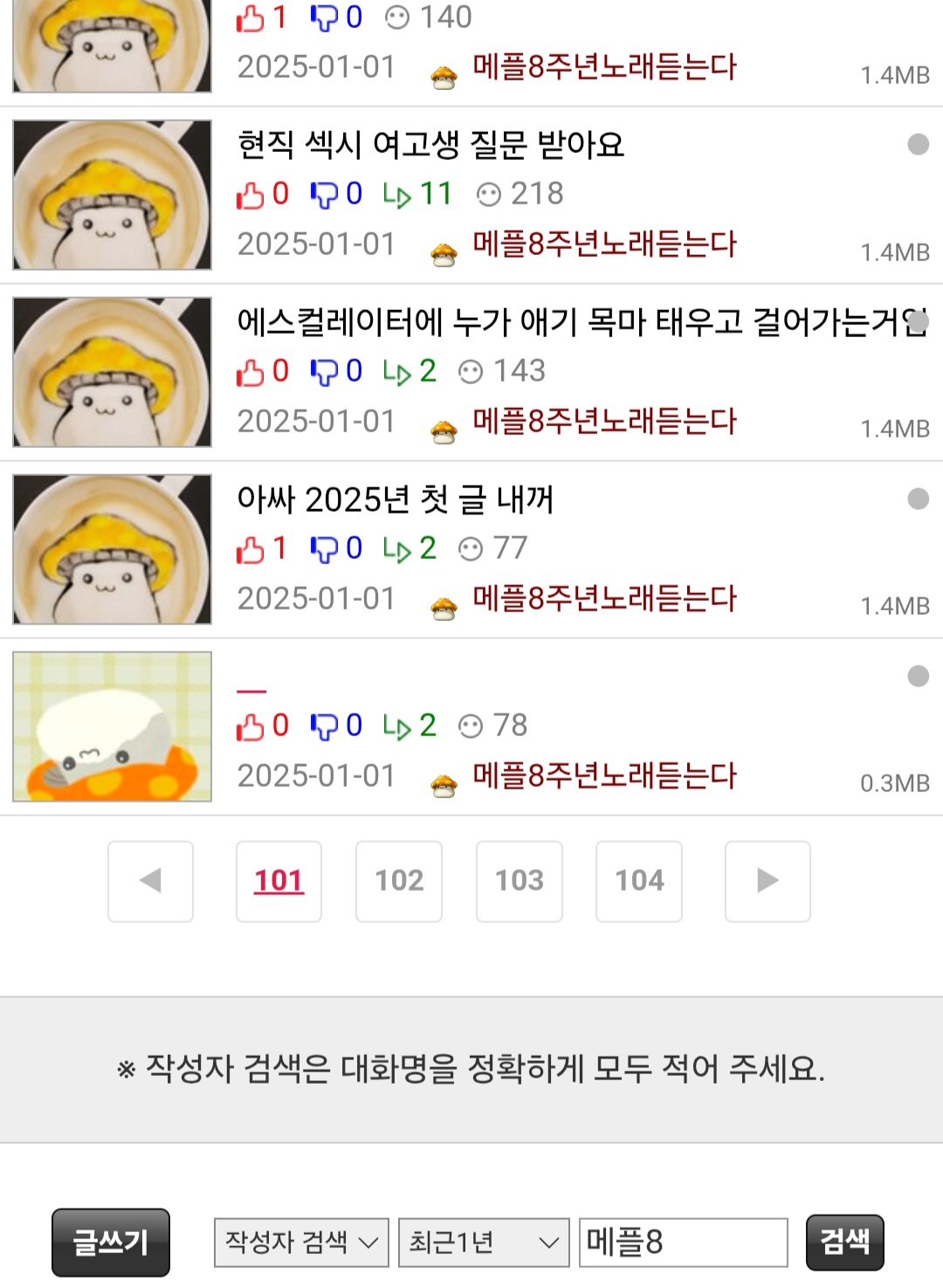The height and width of the screenshot is (1288, 943).
Task: Focus the search field containing 메플8
Action: click(683, 1242)
